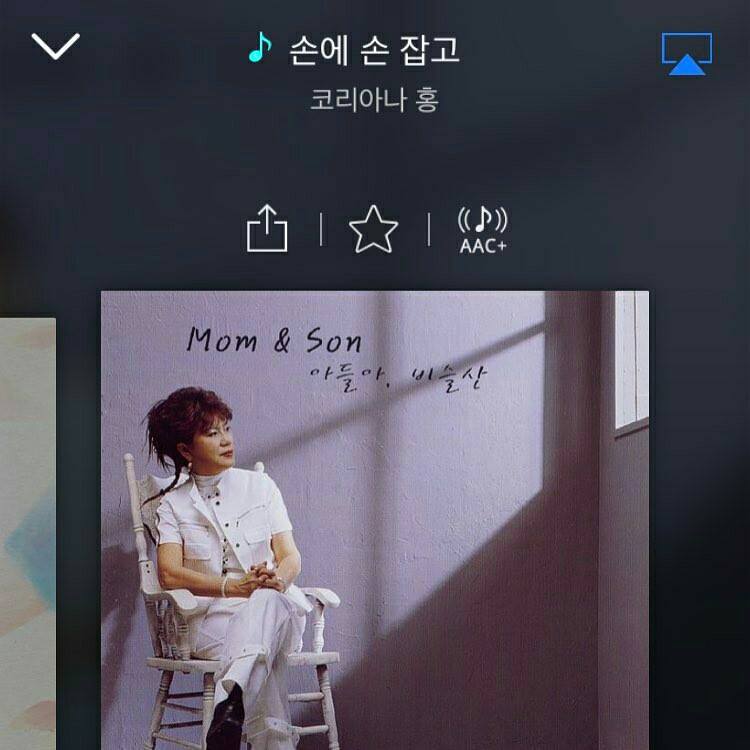Open AirPlay device selection
Image resolution: width=750 pixels, height=750 pixels.
click(687, 54)
